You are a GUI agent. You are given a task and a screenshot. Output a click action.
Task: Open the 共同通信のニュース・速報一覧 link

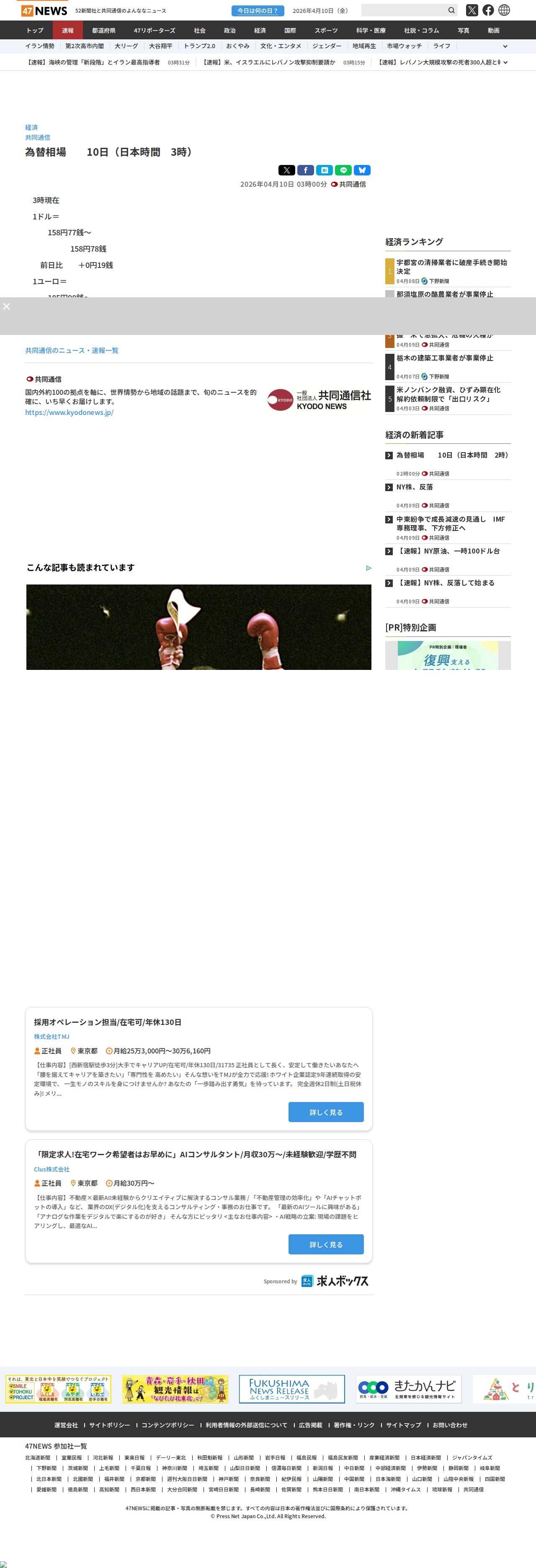[72, 350]
